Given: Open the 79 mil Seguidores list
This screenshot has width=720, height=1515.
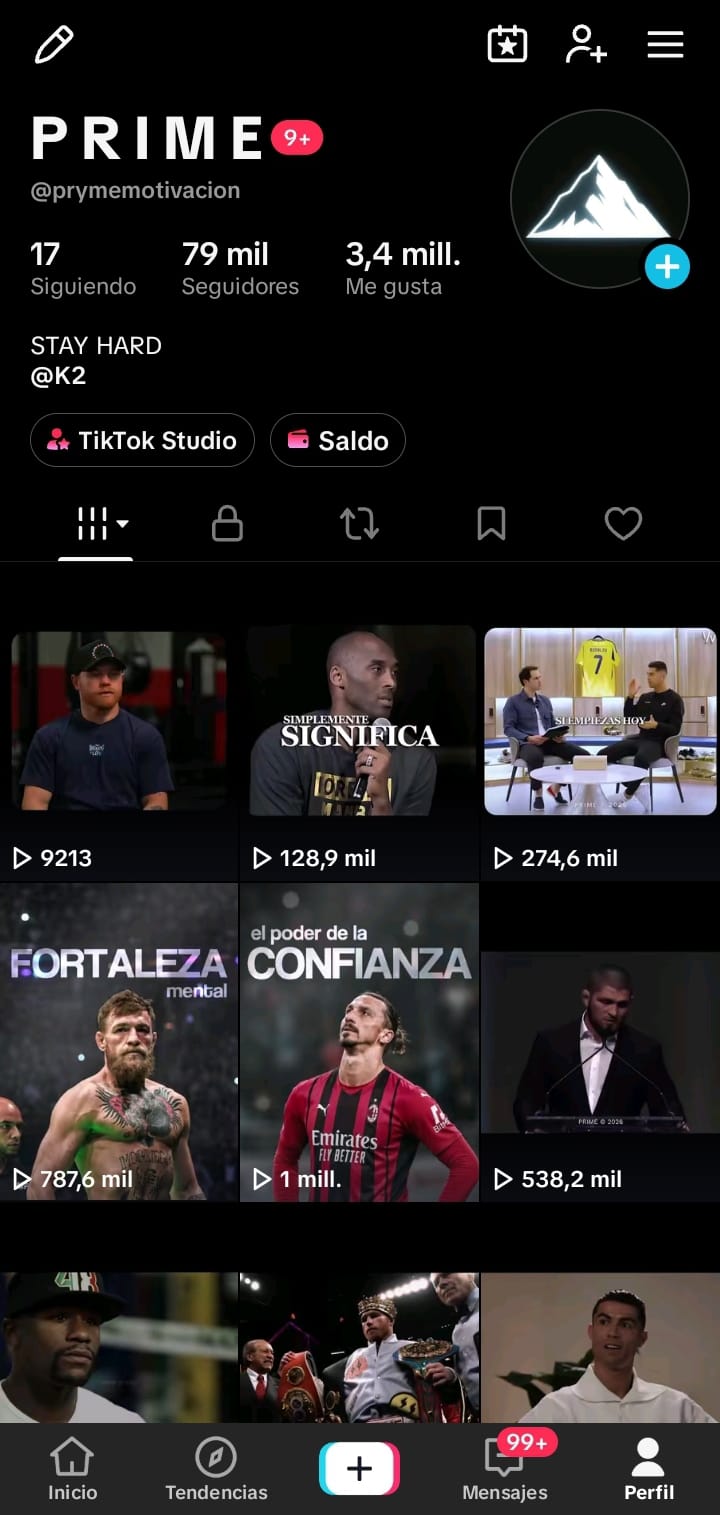Looking at the screenshot, I should pyautogui.click(x=240, y=268).
